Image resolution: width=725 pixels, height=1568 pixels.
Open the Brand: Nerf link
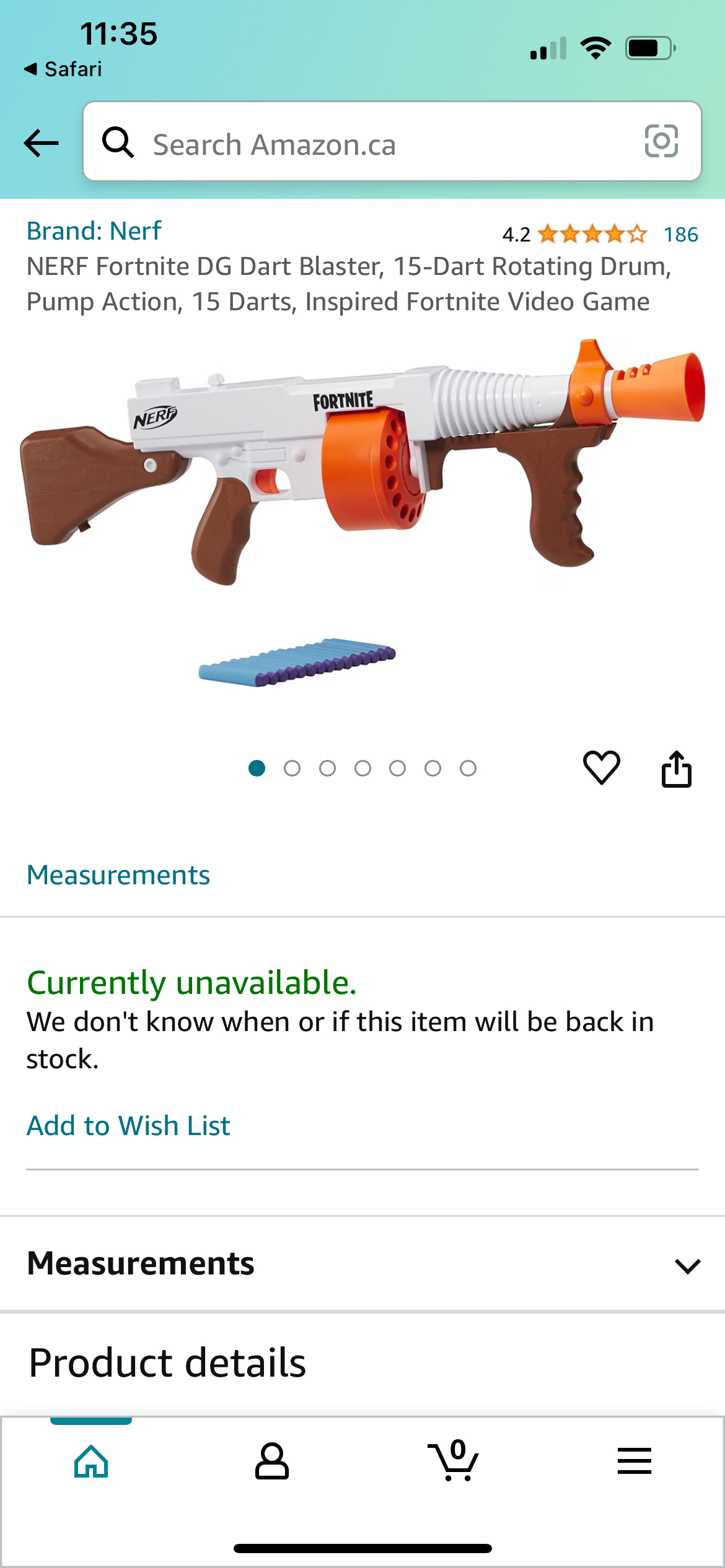(x=94, y=231)
